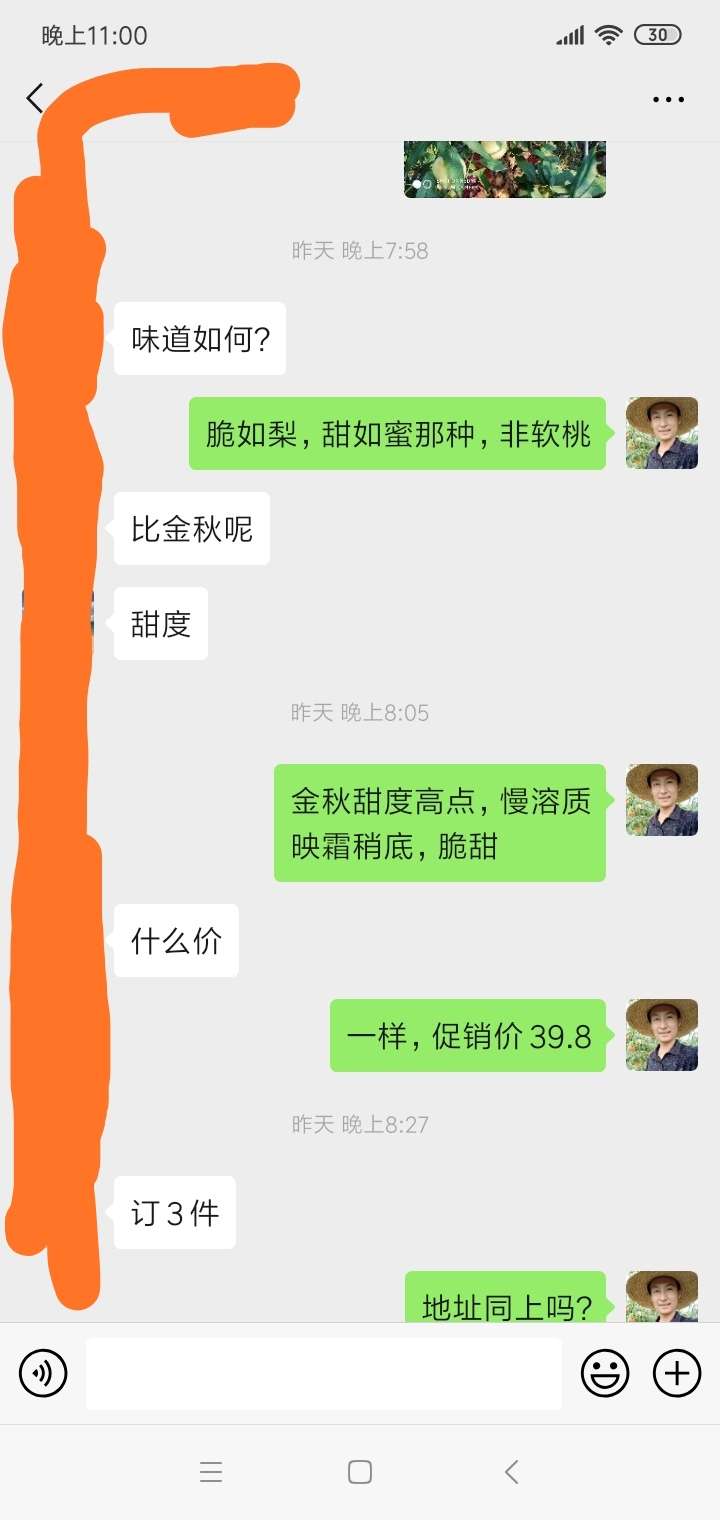Go back to the chat list
The width and height of the screenshot is (720, 1520).
[35, 98]
